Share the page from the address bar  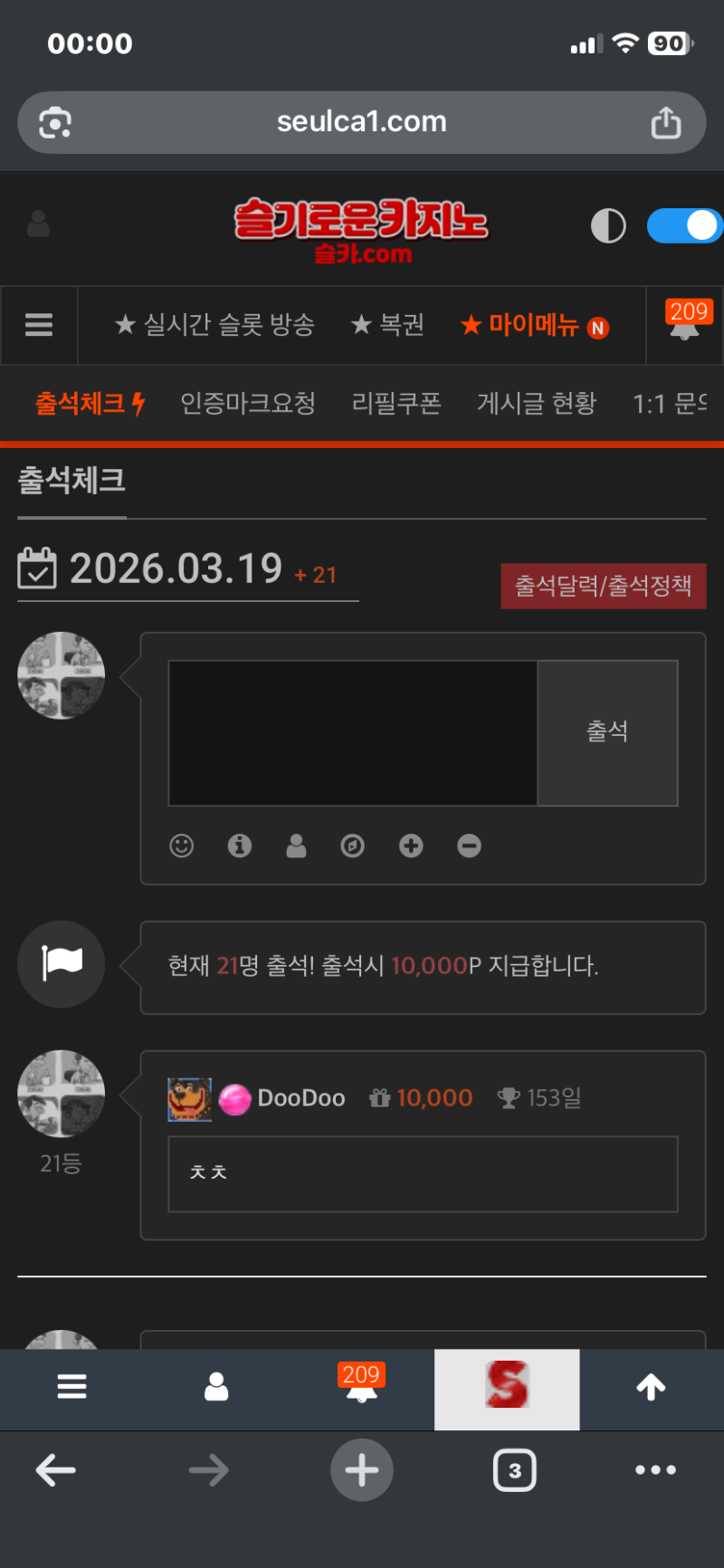(666, 122)
